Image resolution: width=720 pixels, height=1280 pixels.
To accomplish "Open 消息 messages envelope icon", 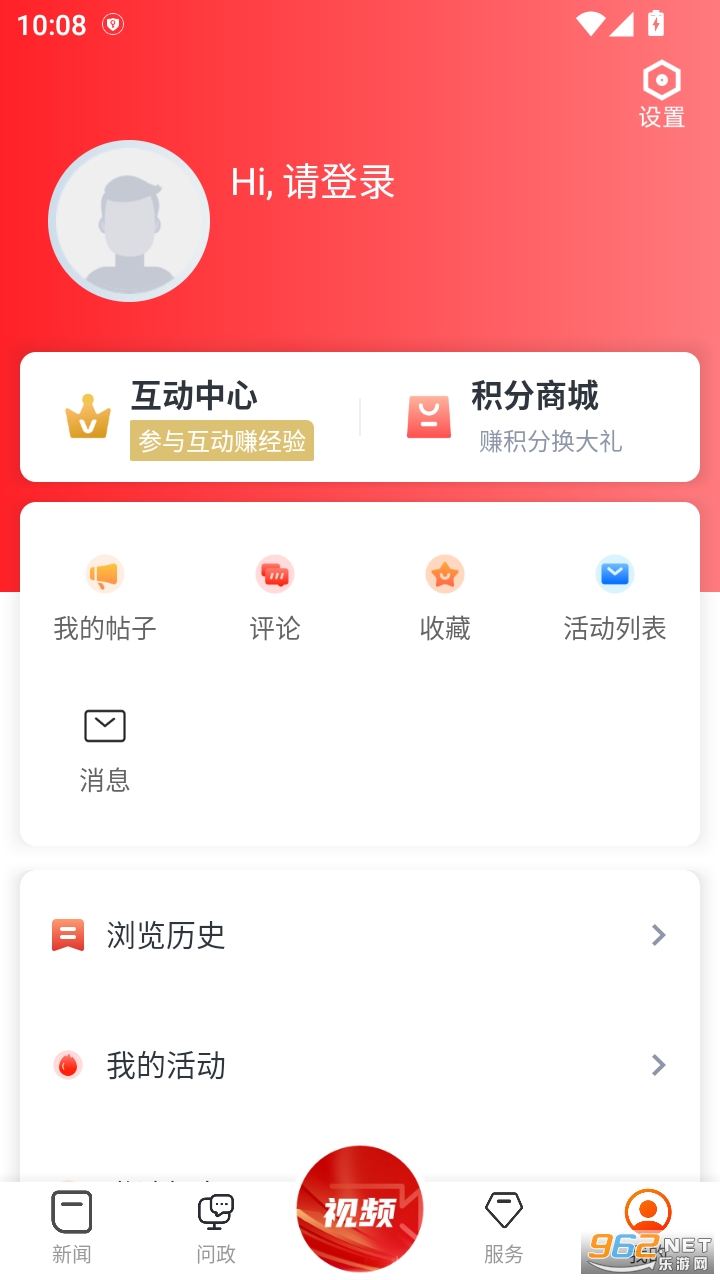I will tap(104, 726).
